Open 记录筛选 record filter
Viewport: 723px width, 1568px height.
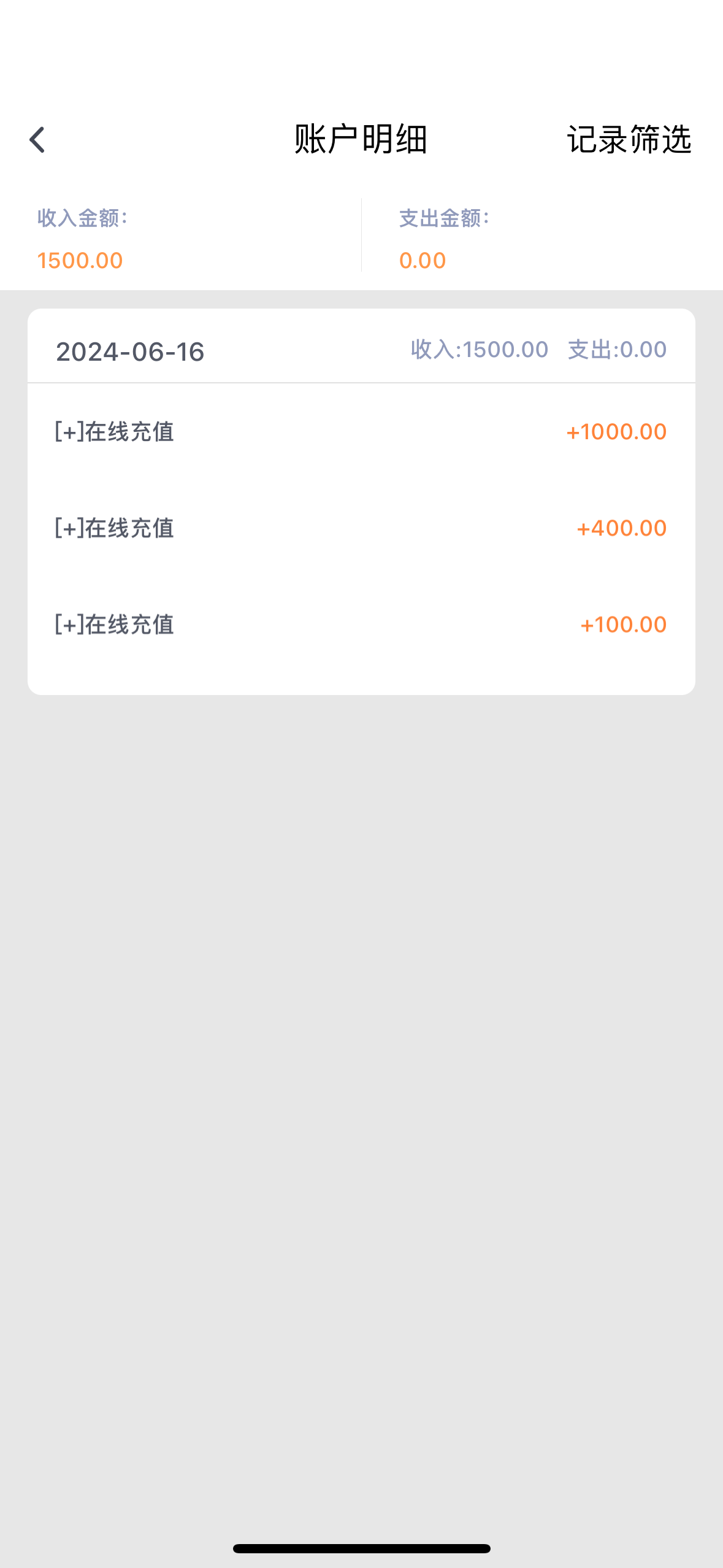pyautogui.click(x=629, y=140)
